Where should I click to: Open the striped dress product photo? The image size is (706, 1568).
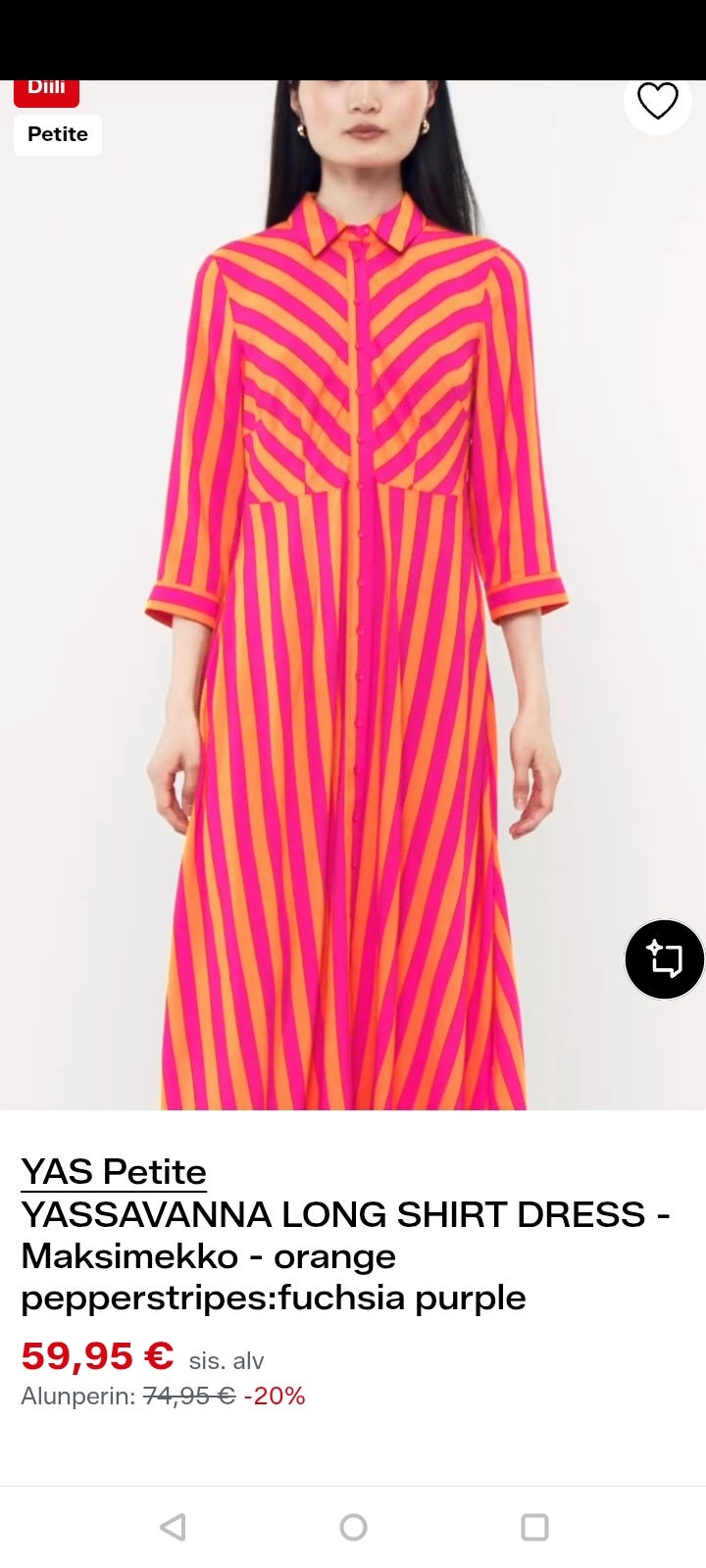click(x=353, y=595)
